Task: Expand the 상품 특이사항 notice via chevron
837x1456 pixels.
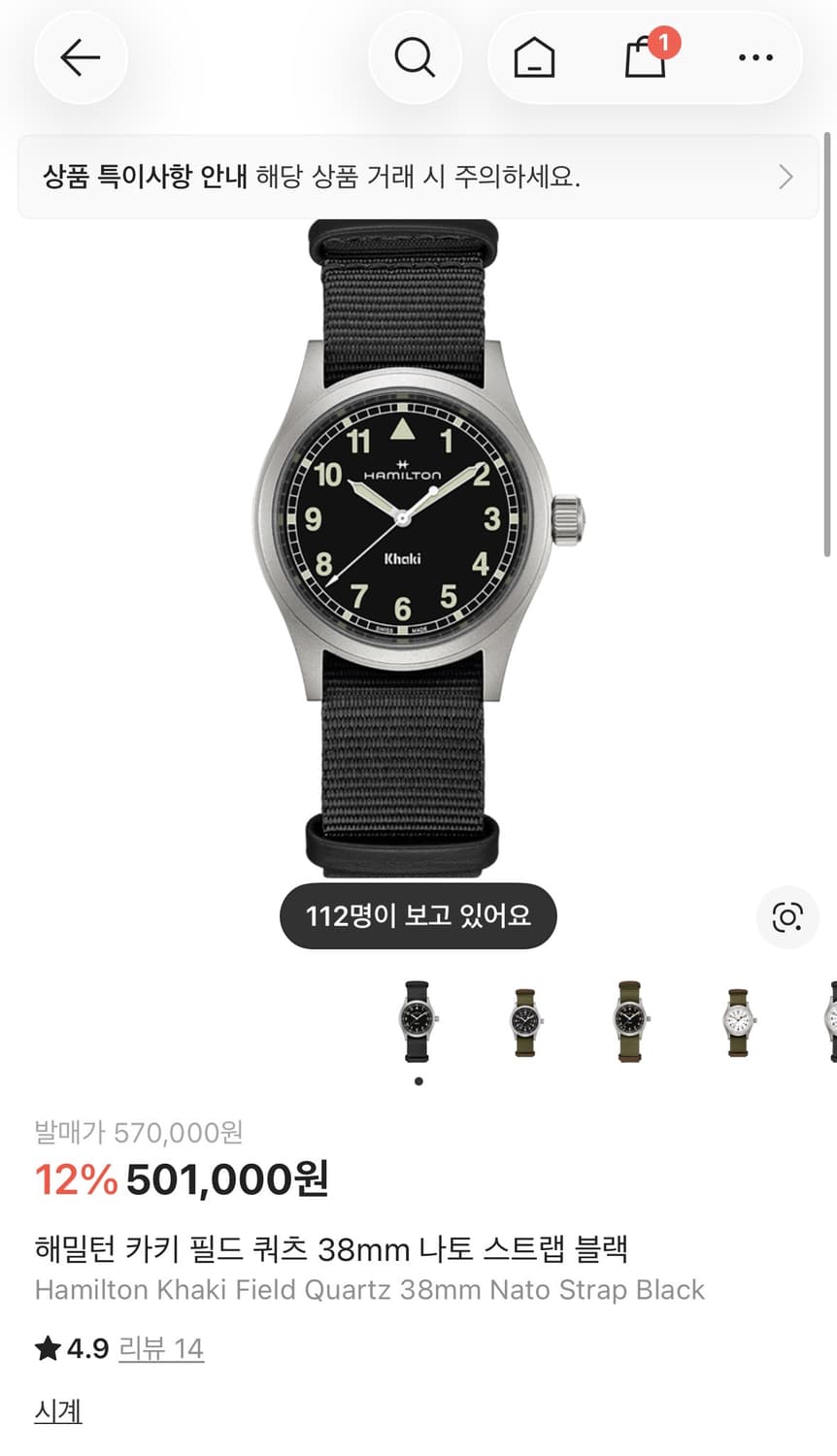Action: pyautogui.click(x=786, y=178)
